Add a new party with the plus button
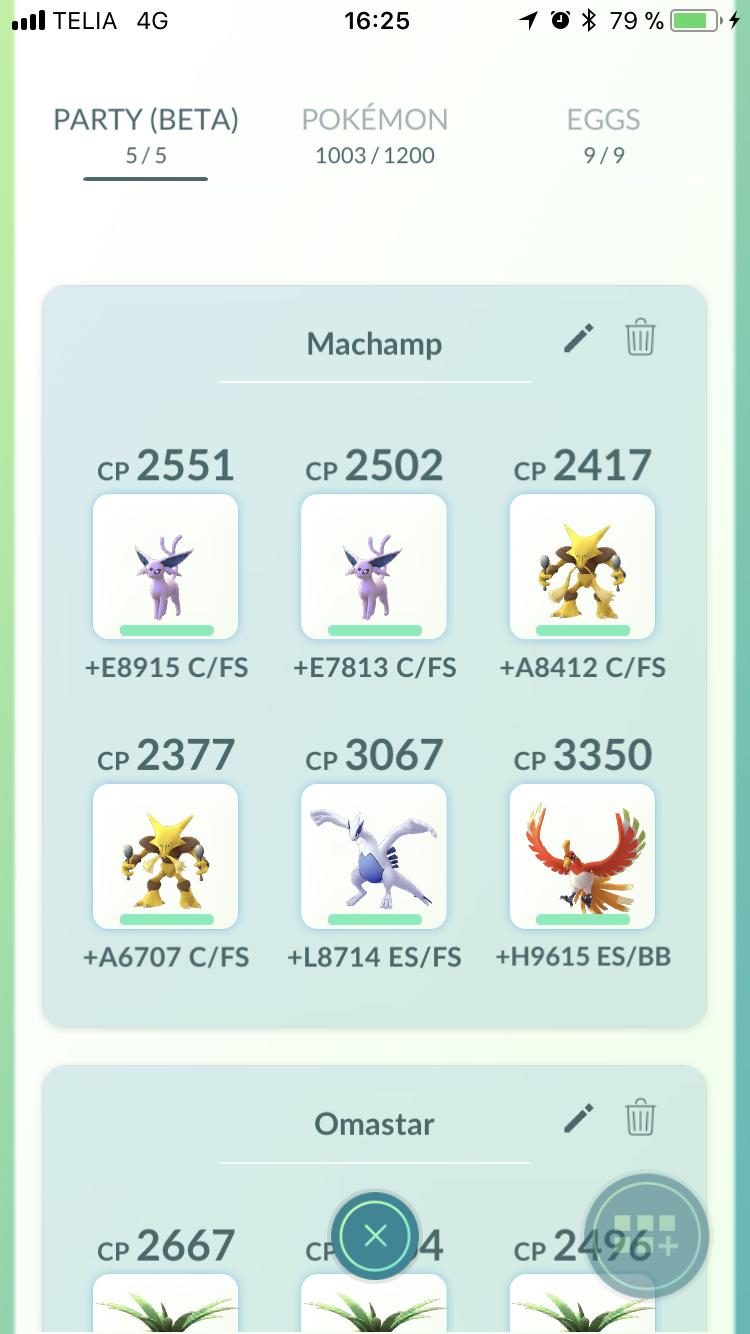The width and height of the screenshot is (750, 1334). click(646, 1237)
